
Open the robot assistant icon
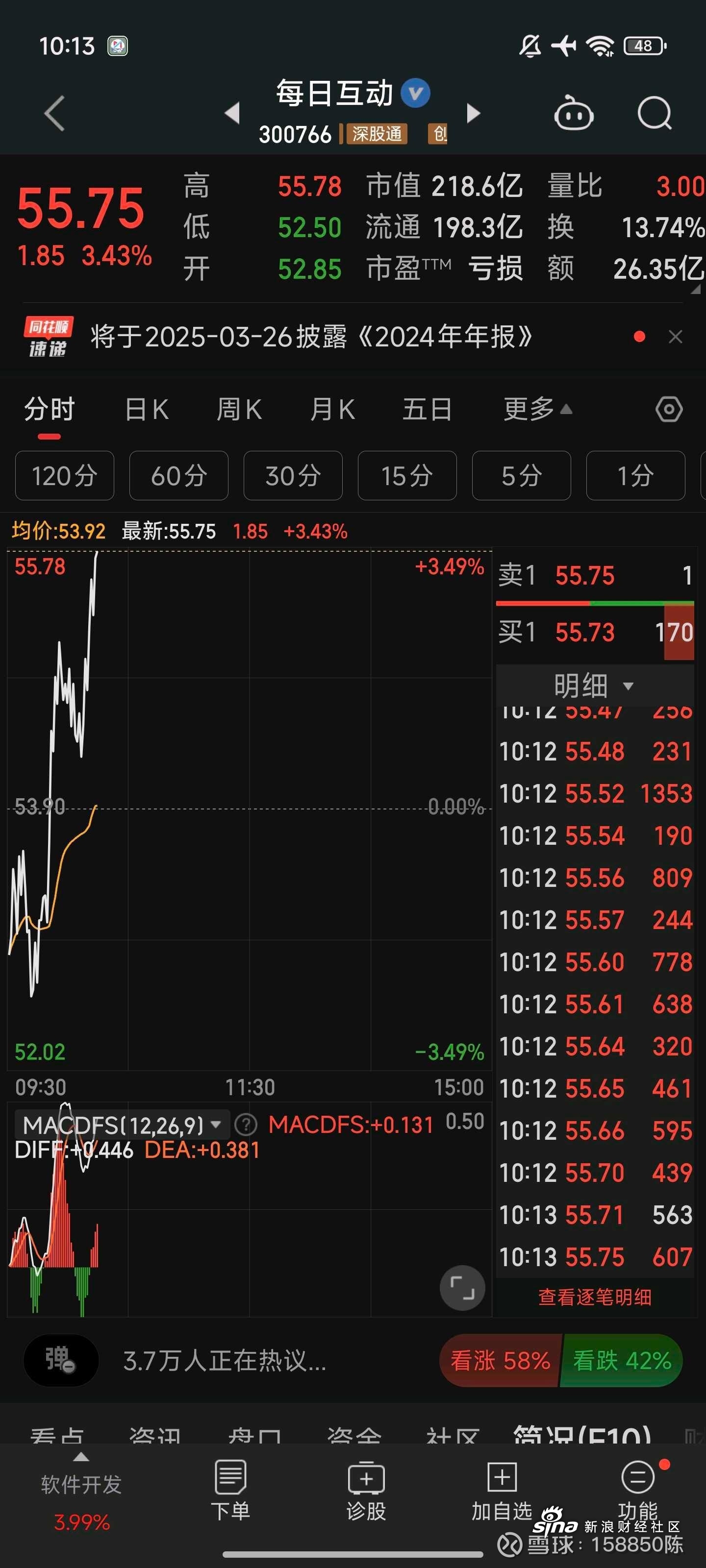click(x=573, y=113)
